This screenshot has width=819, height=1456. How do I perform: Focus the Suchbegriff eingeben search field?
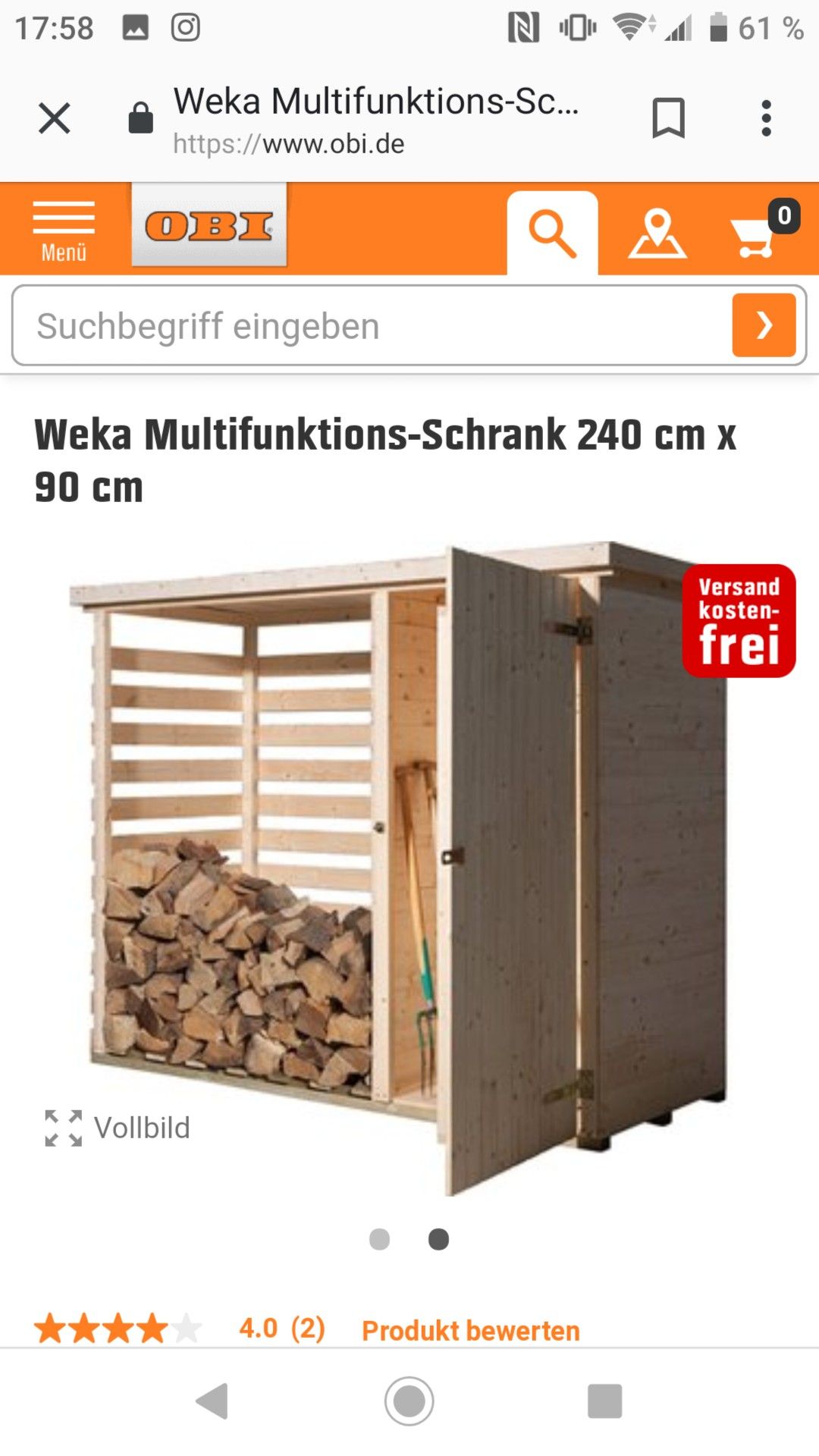click(x=372, y=326)
